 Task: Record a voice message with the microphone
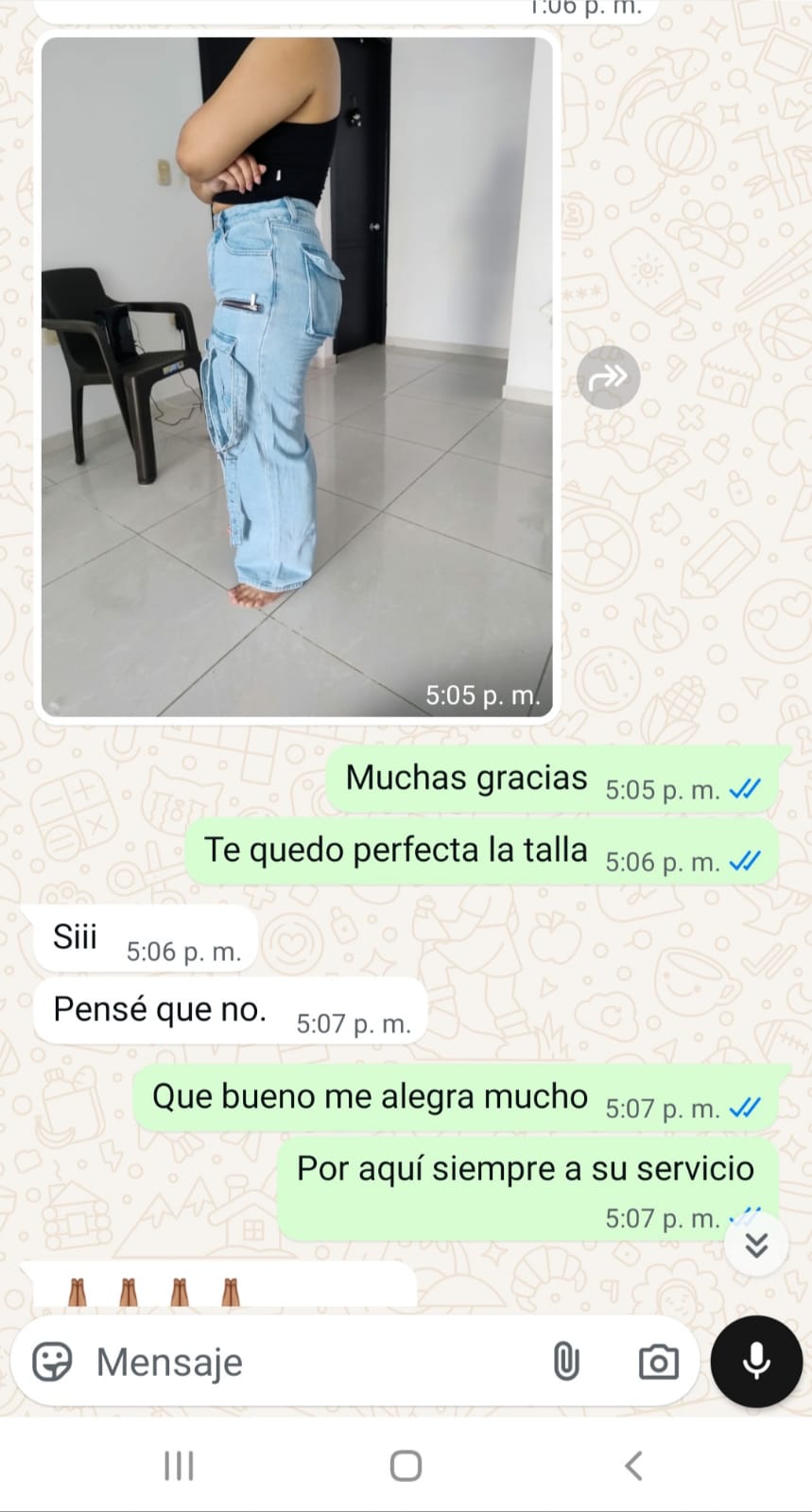pyautogui.click(x=756, y=1362)
